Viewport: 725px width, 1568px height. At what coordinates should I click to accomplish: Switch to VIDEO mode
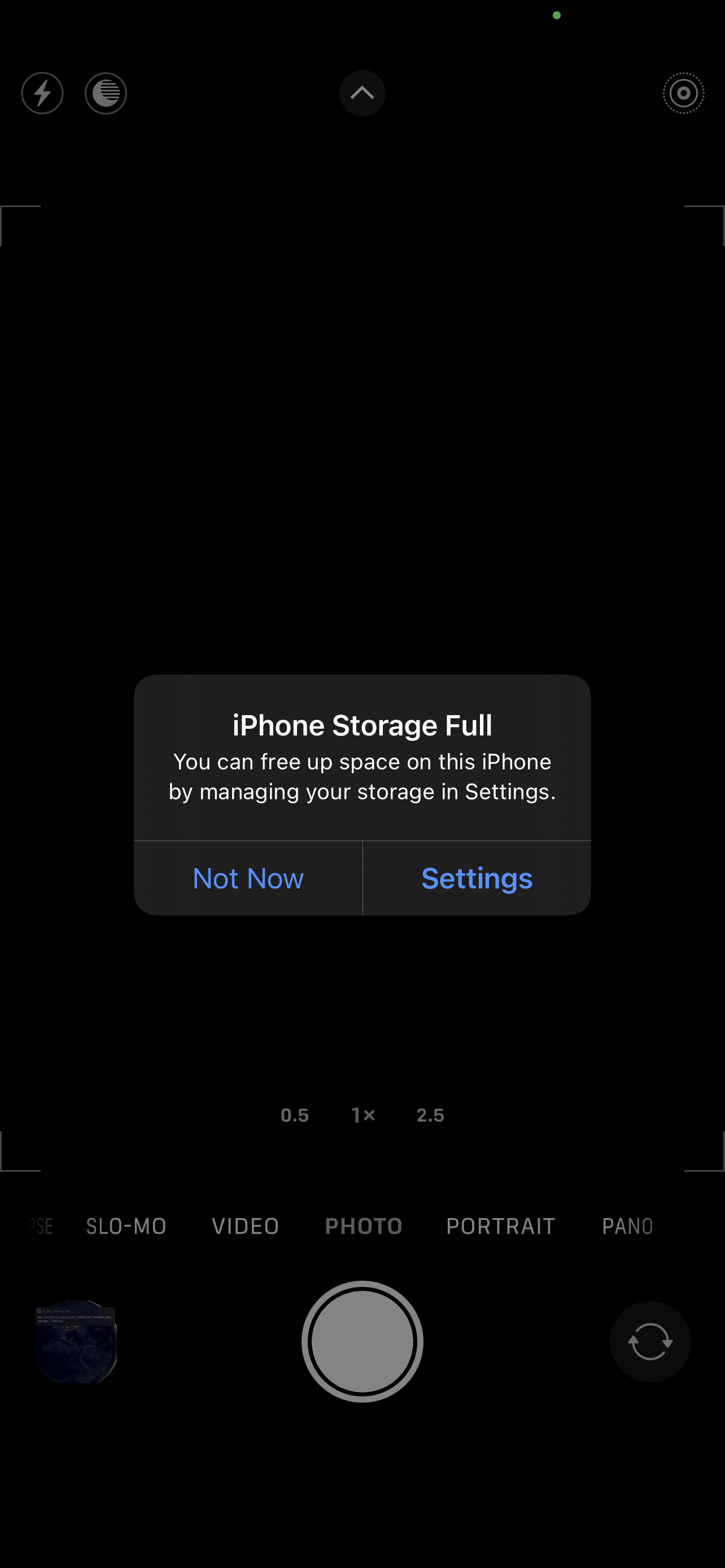[245, 1226]
